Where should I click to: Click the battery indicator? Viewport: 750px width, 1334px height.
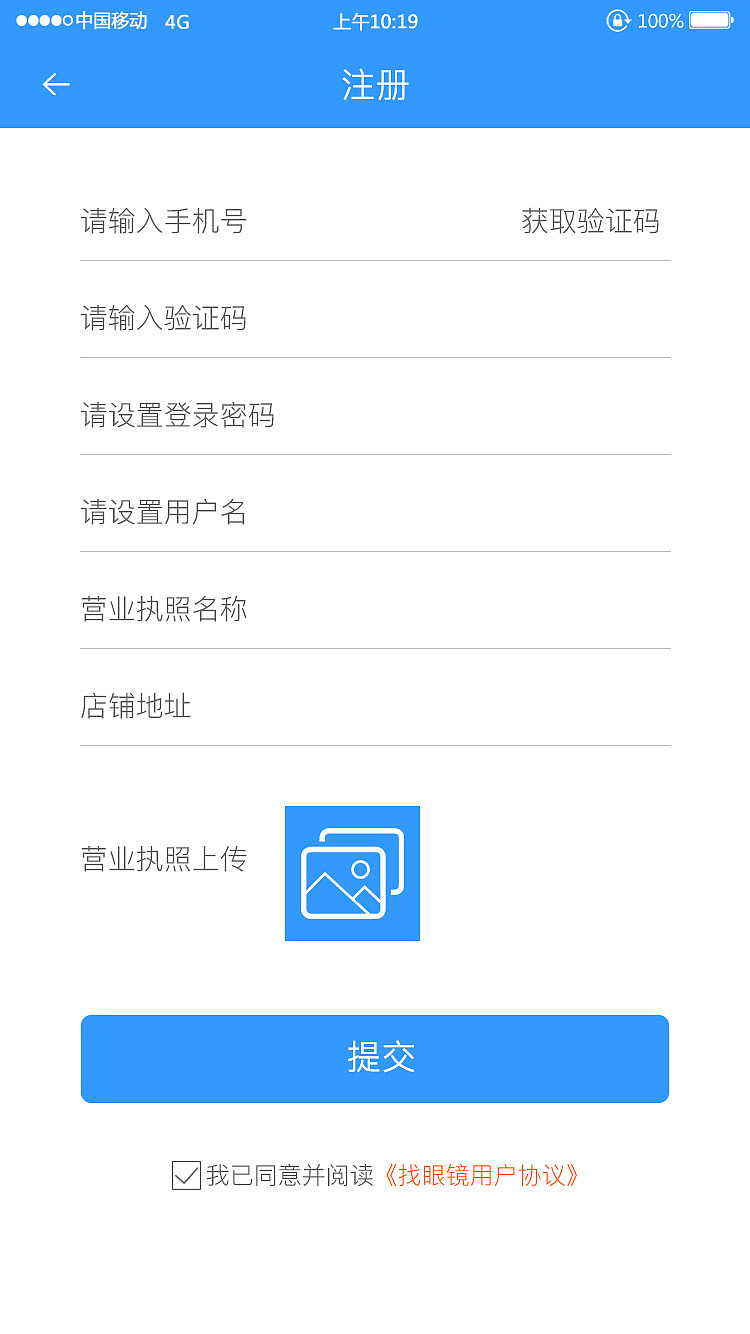(x=712, y=20)
